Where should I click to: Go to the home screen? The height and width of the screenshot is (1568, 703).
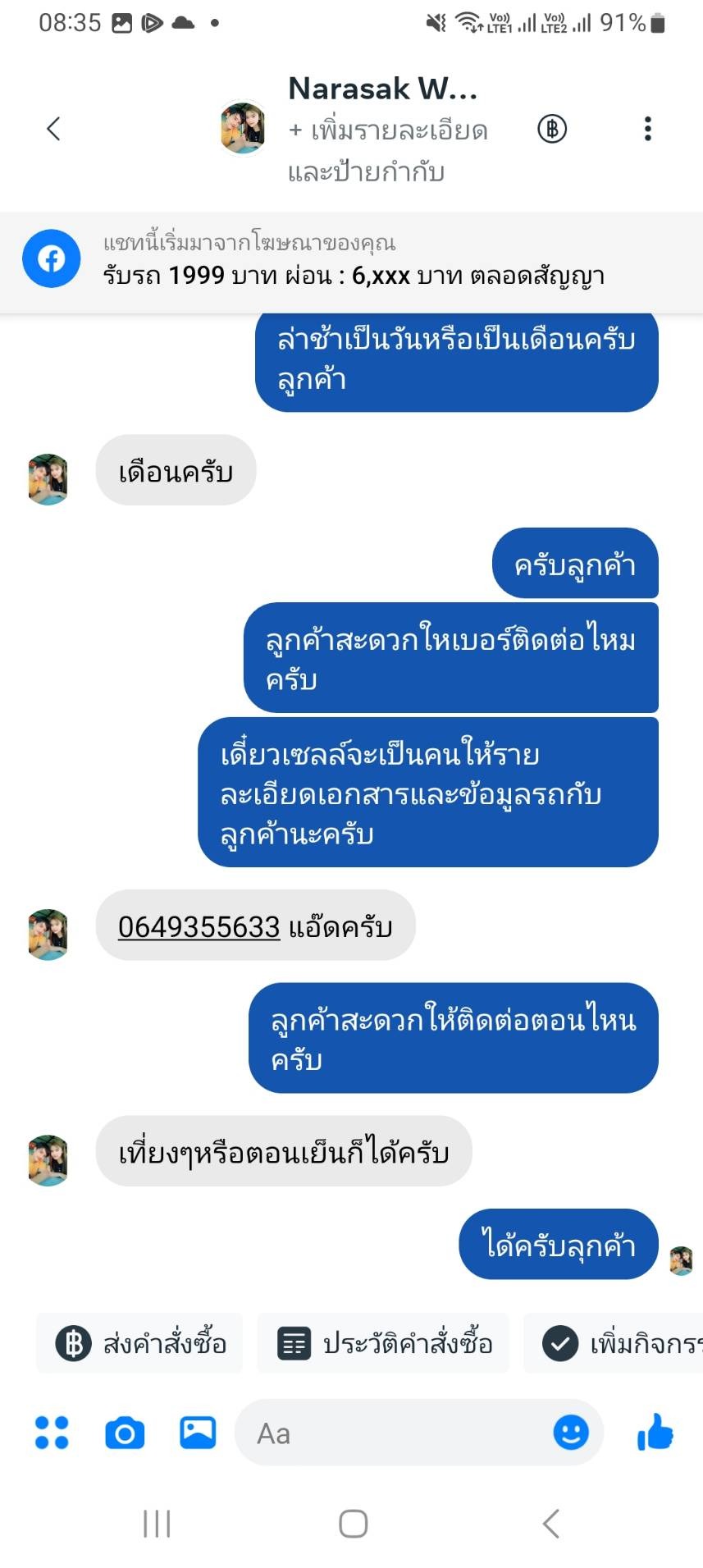[x=353, y=1524]
